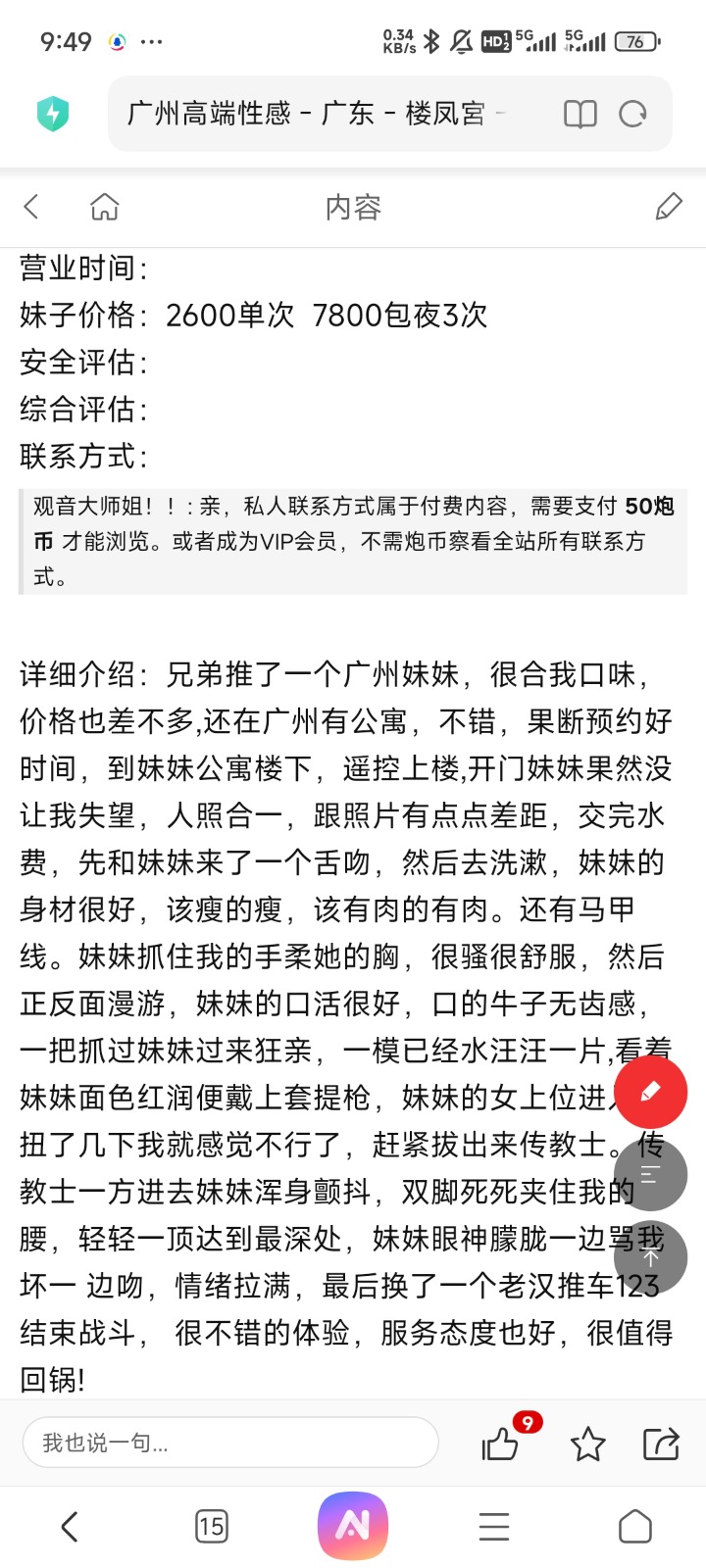Tap the browser shield security icon

53,114
